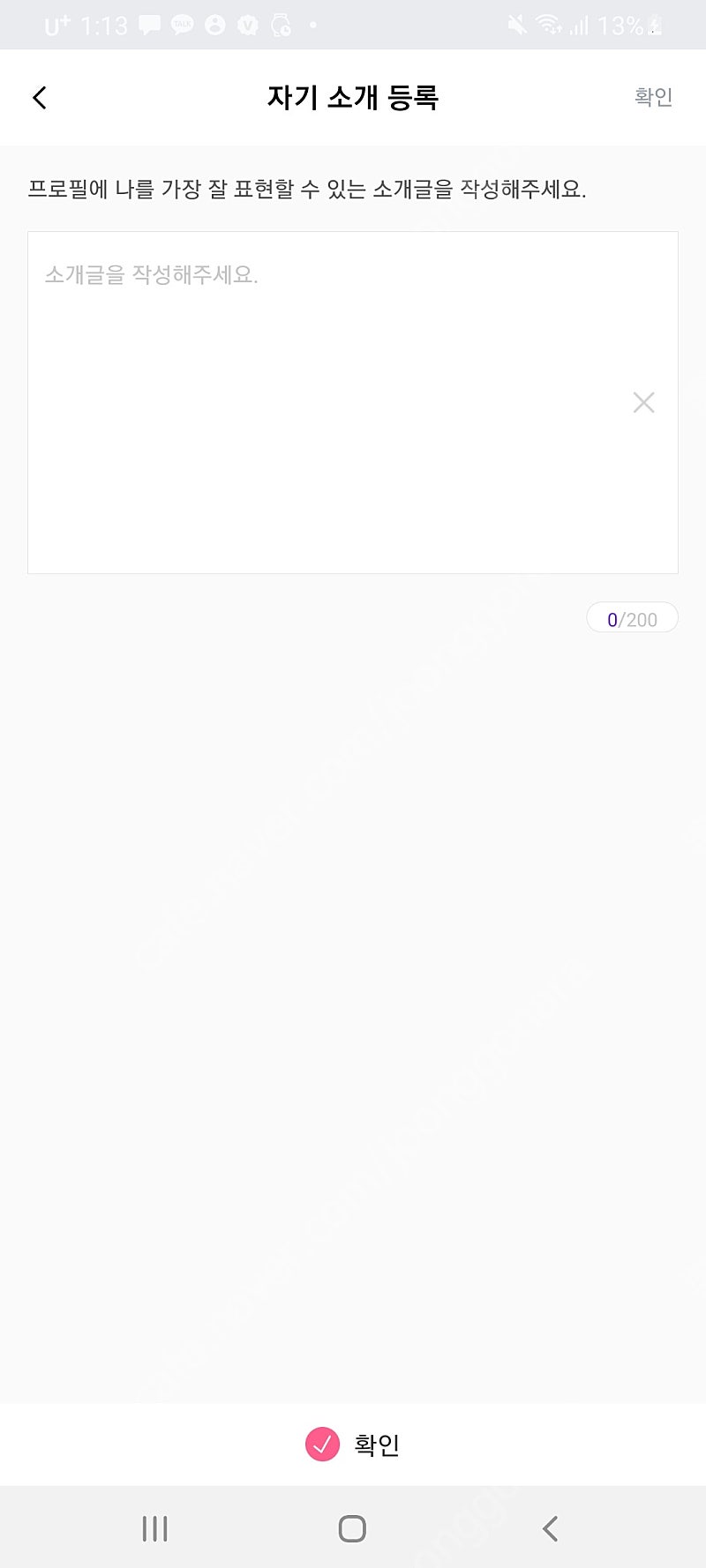Tap 확인 in the top right corner
Image resolution: width=706 pixels, height=1568 pixels.
click(x=653, y=97)
